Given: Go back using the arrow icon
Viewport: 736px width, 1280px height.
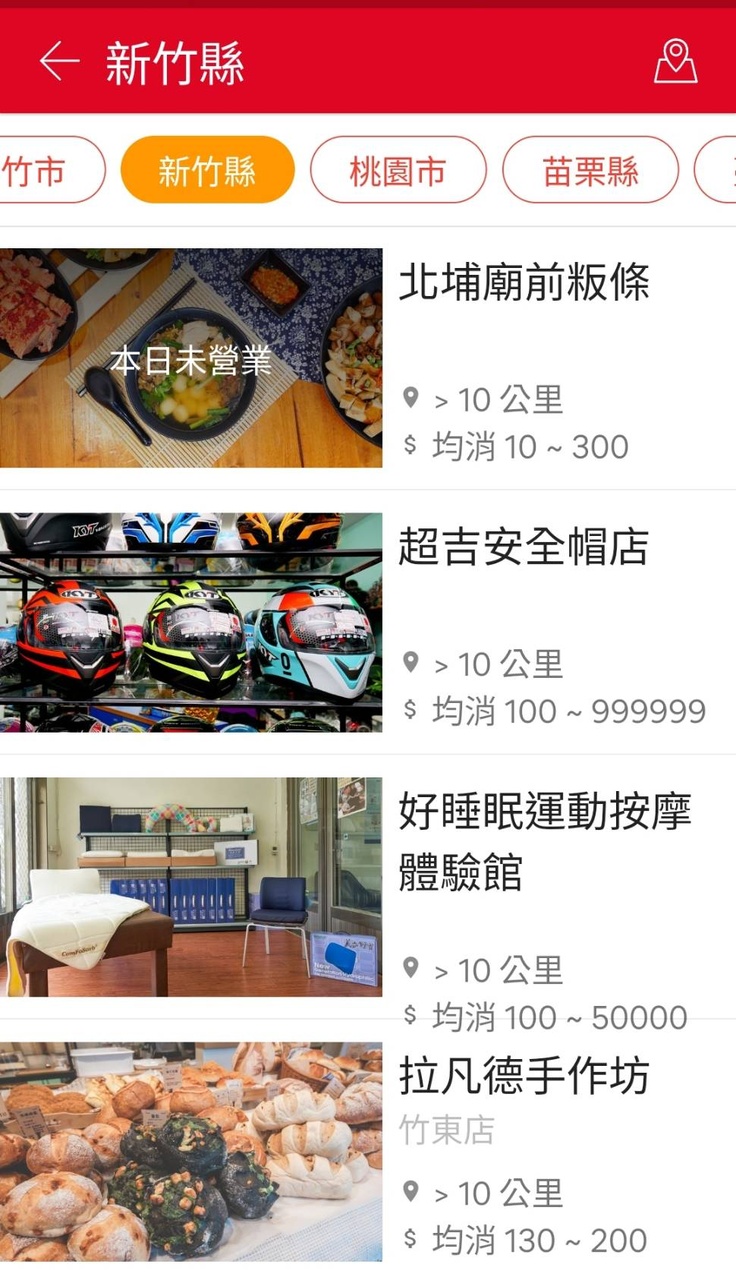Looking at the screenshot, I should click(59, 62).
